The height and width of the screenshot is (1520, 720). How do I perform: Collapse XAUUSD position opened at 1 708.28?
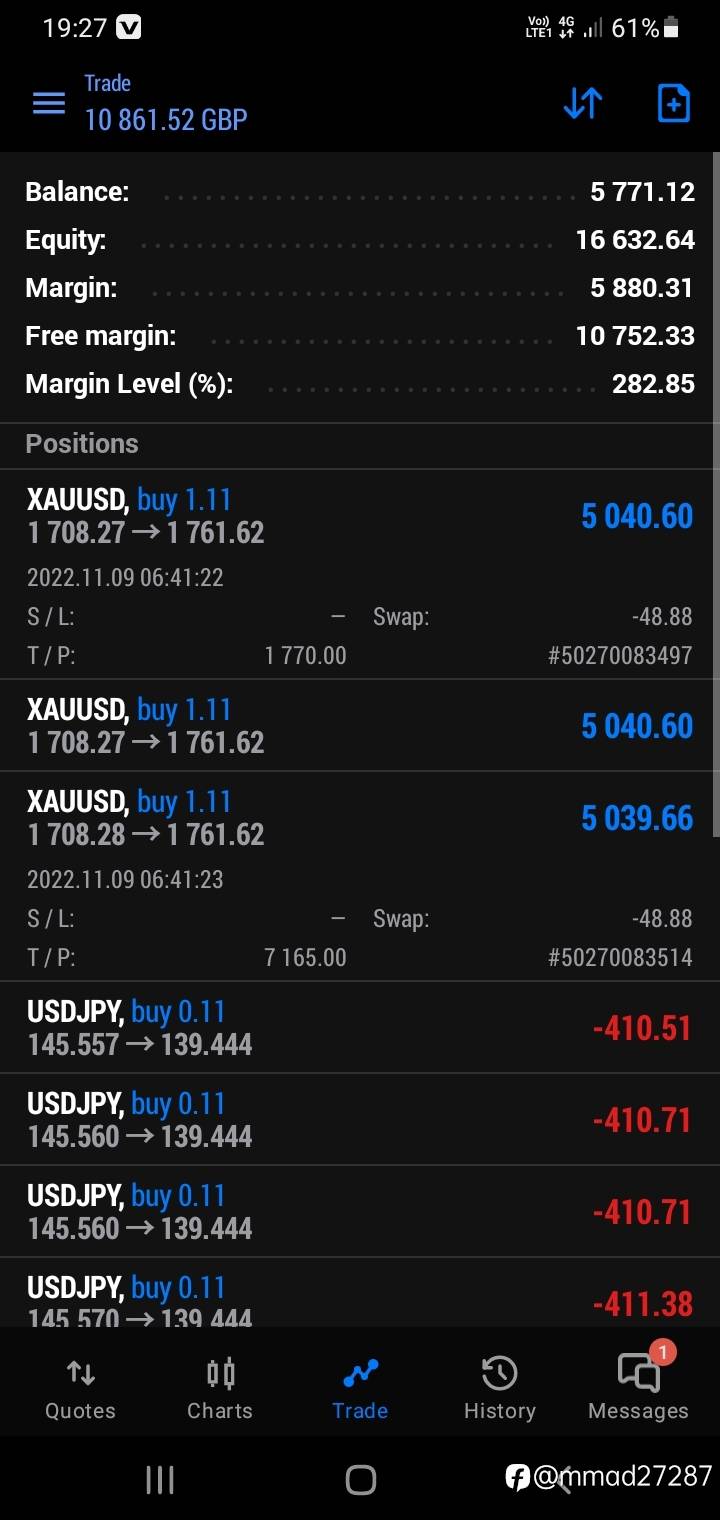(360, 876)
